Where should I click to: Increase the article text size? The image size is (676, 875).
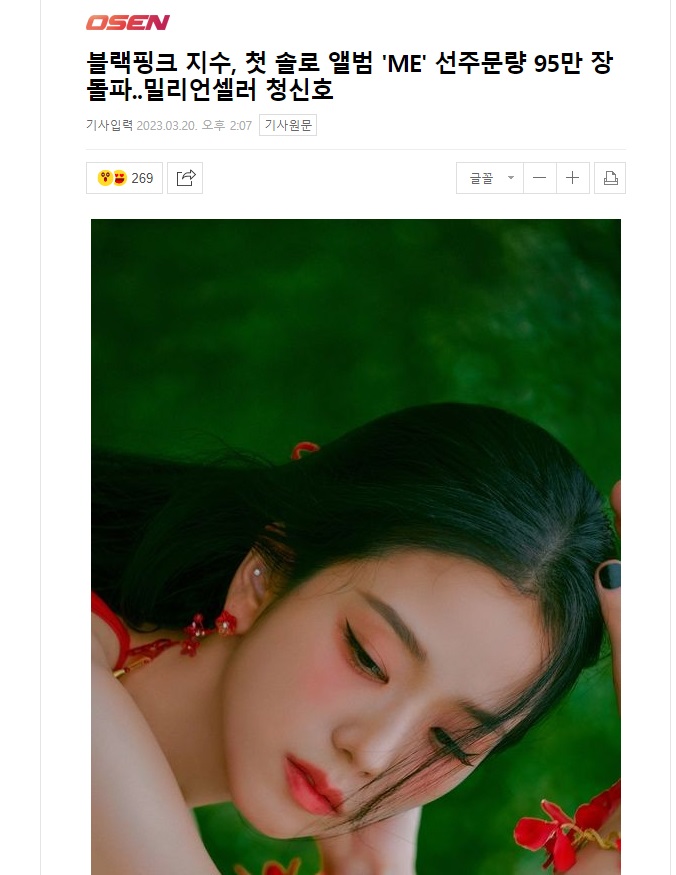[x=572, y=178]
